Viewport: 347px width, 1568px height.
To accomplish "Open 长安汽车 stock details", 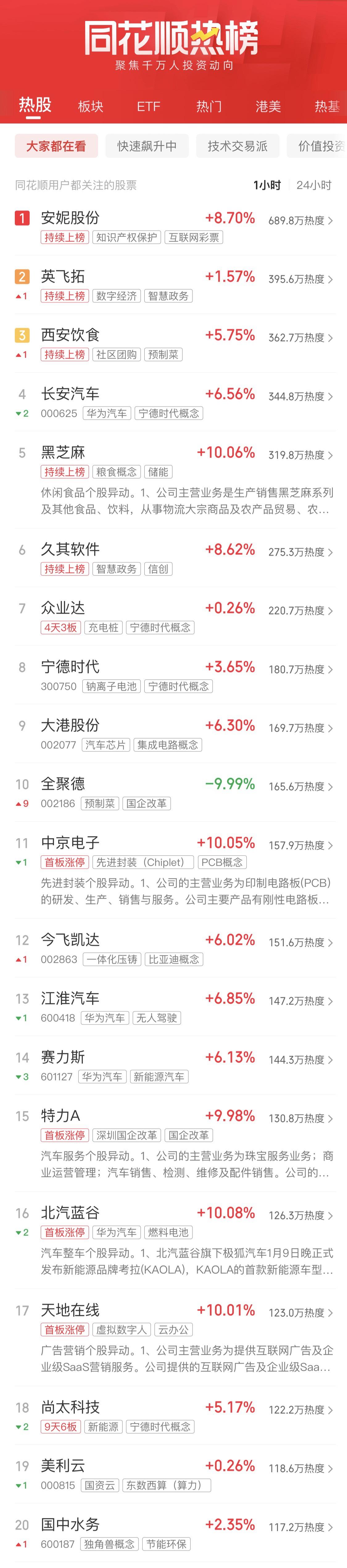I will click(x=70, y=394).
